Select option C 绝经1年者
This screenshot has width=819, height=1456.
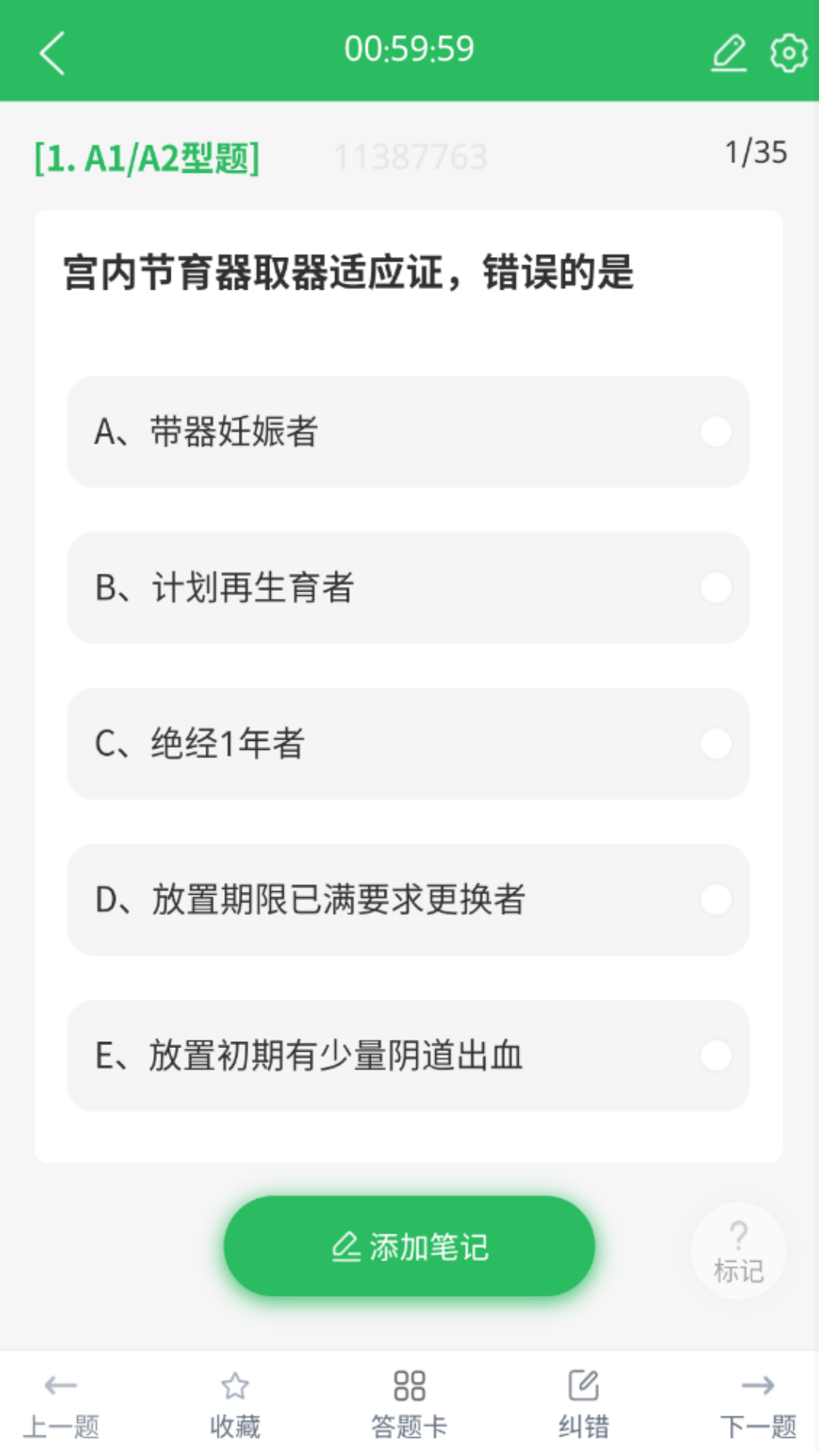[x=409, y=745]
